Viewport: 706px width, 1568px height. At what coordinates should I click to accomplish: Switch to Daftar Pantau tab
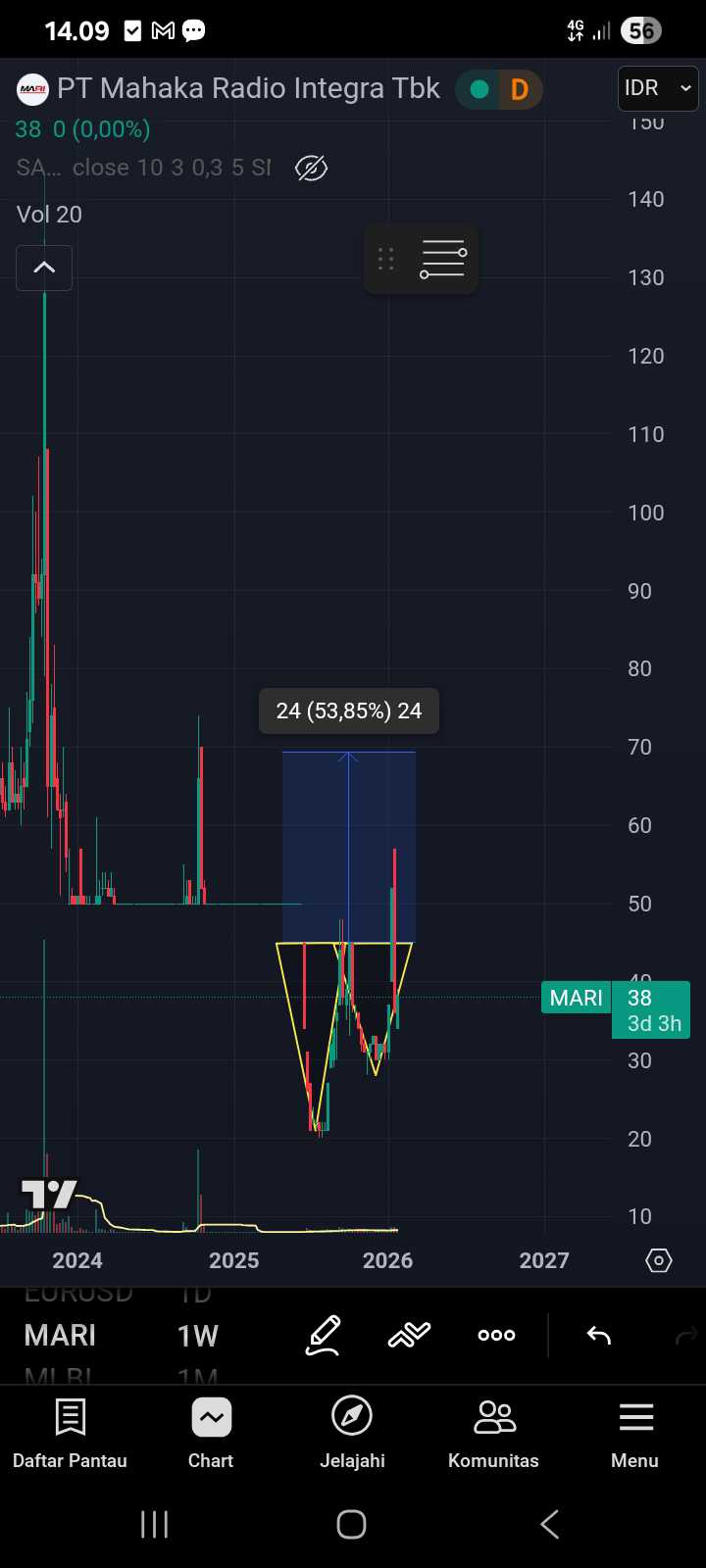pyautogui.click(x=70, y=1433)
